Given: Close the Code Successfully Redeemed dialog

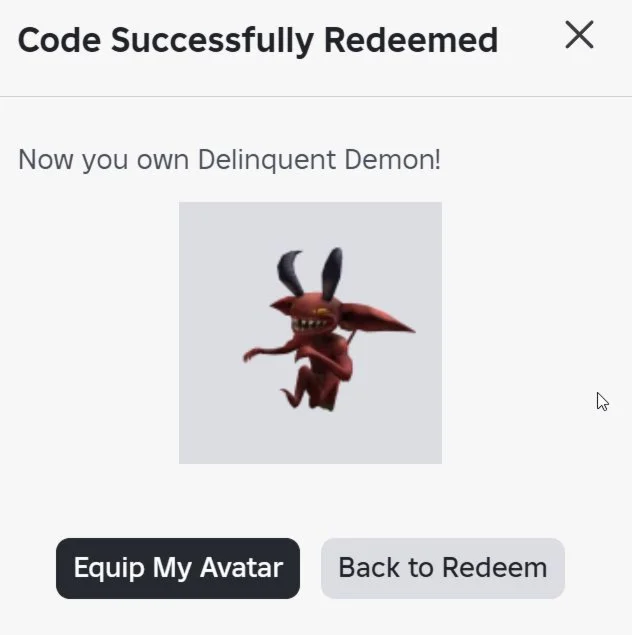Looking at the screenshot, I should coord(579,36).
